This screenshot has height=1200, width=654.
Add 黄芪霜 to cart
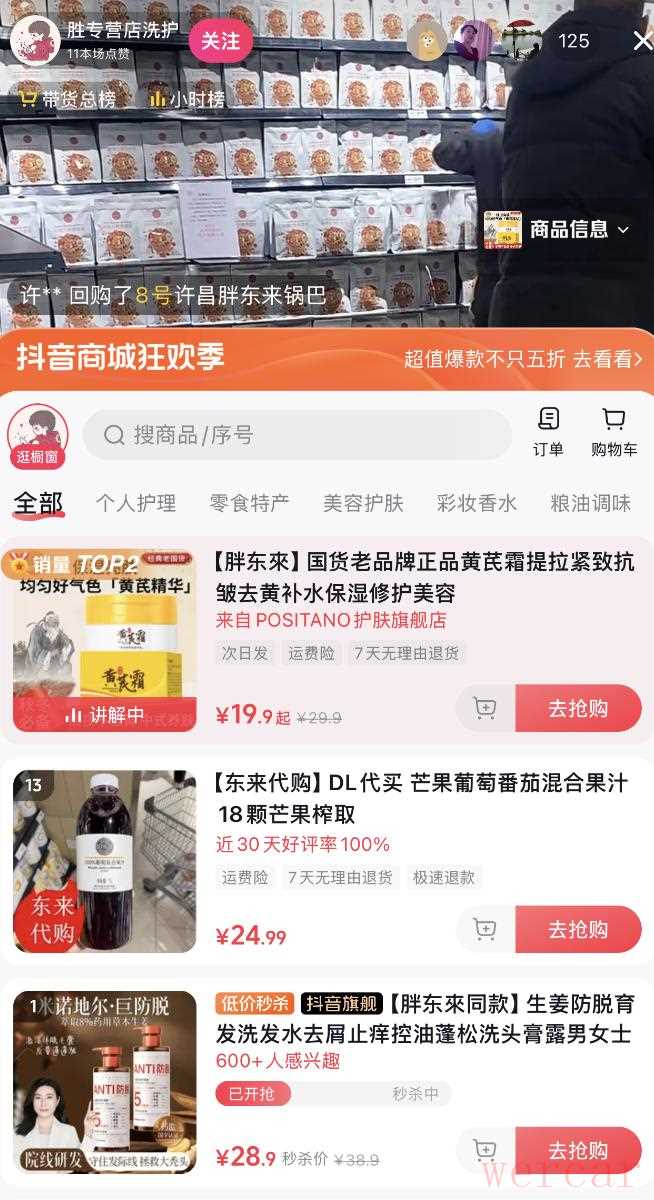pyautogui.click(x=485, y=708)
